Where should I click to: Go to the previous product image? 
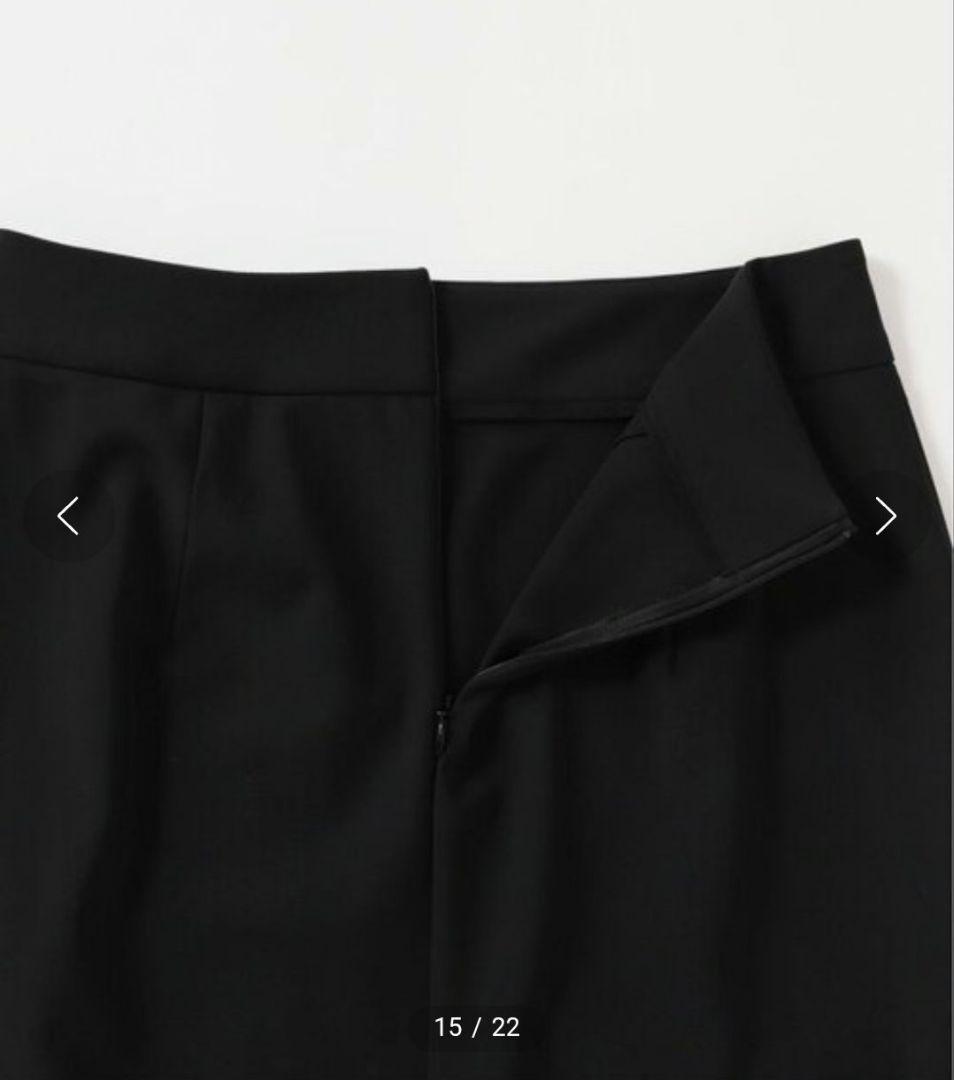click(68, 516)
